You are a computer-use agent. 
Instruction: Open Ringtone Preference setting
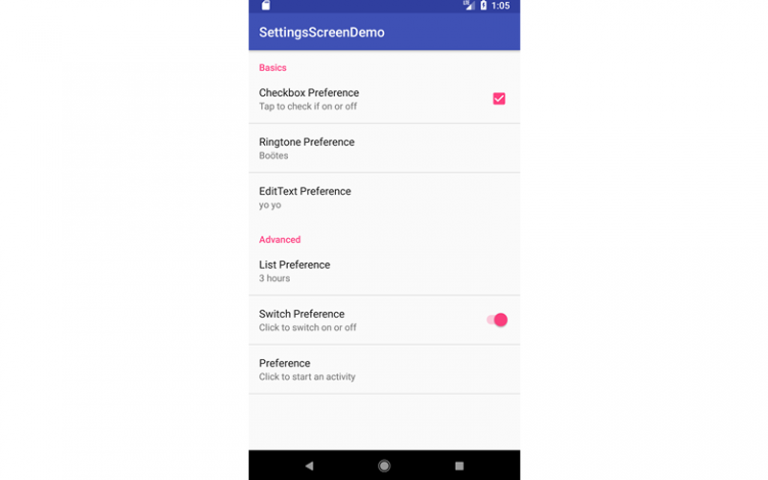pos(384,148)
